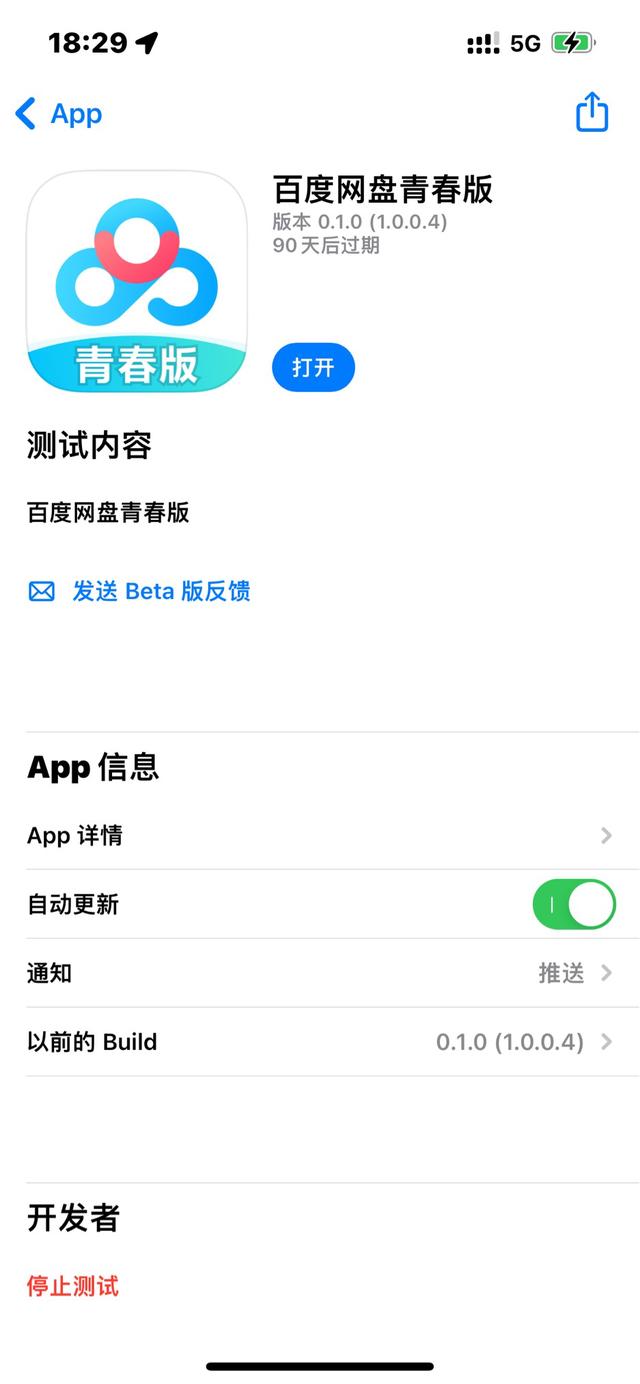Open 通知 settings row
Image resolution: width=640 pixels, height=1384 pixels.
(320, 973)
